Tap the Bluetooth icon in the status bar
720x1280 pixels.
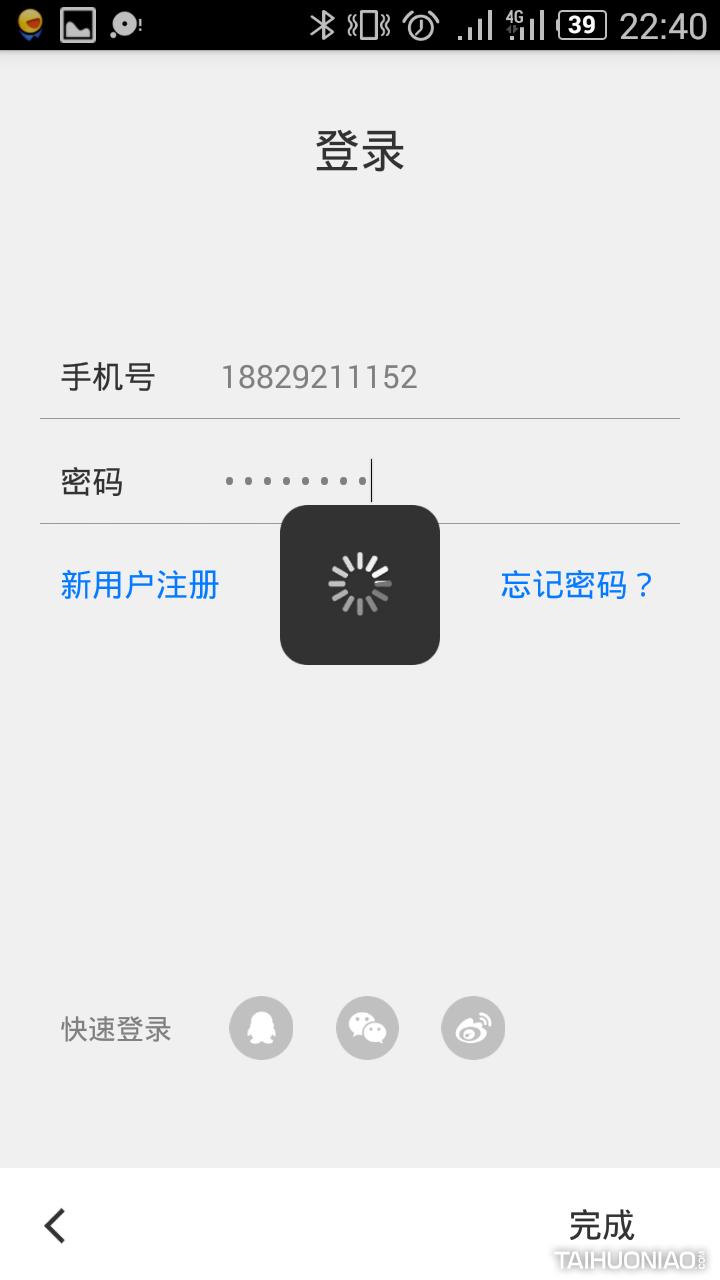325,25
